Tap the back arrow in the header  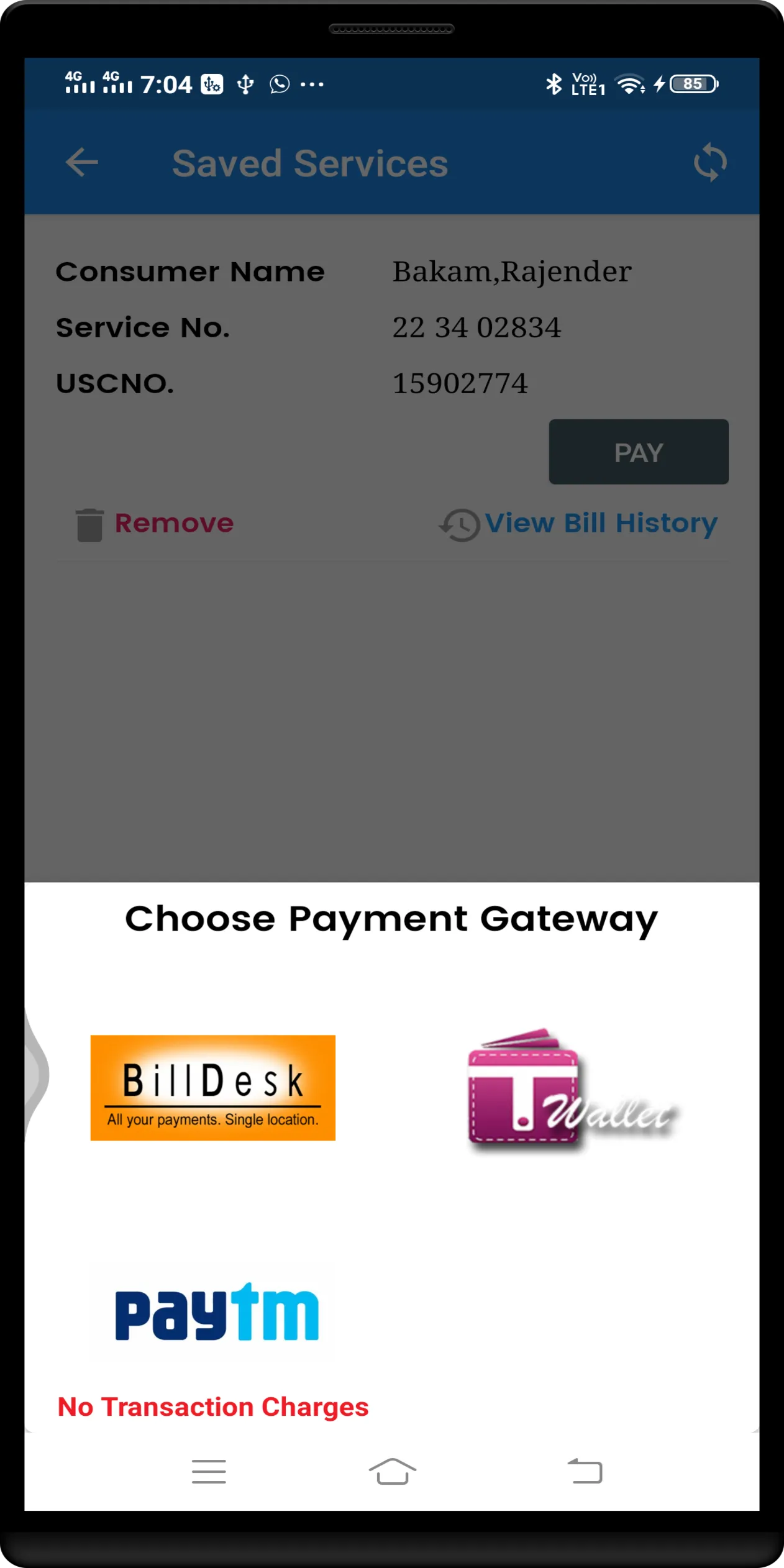(x=81, y=163)
